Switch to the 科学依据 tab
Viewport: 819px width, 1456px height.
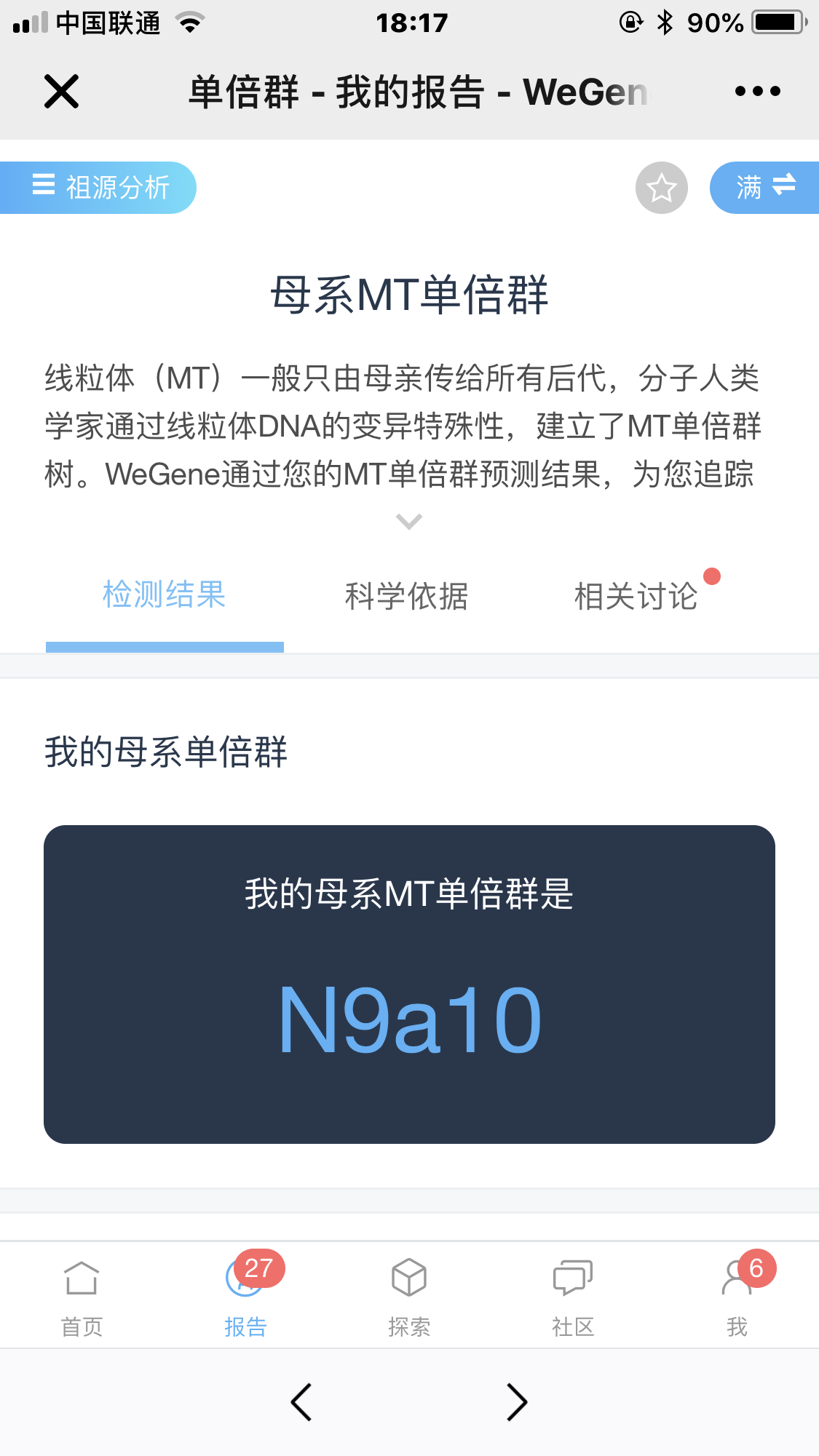pos(406,597)
